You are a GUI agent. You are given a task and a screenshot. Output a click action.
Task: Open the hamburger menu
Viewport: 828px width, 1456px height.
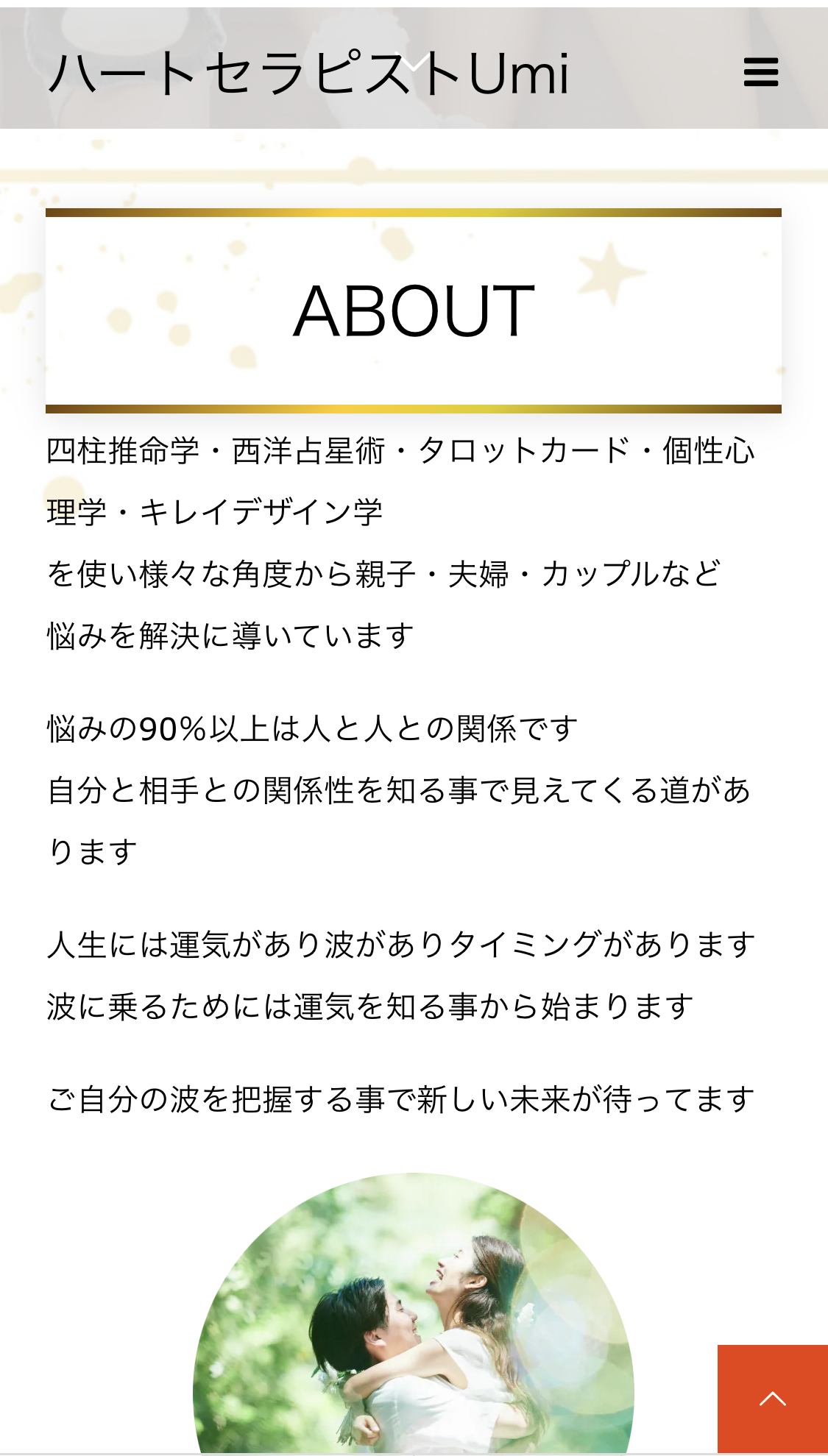[761, 72]
